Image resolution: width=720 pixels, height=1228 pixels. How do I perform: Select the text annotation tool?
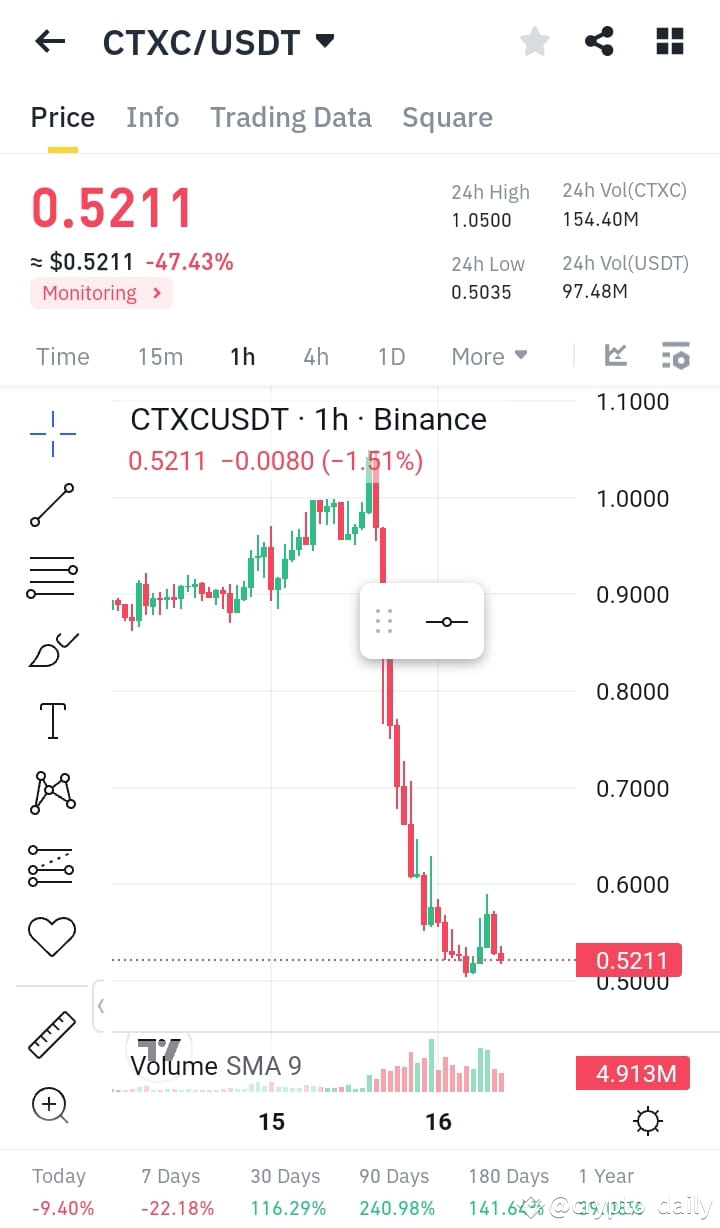tap(51, 721)
